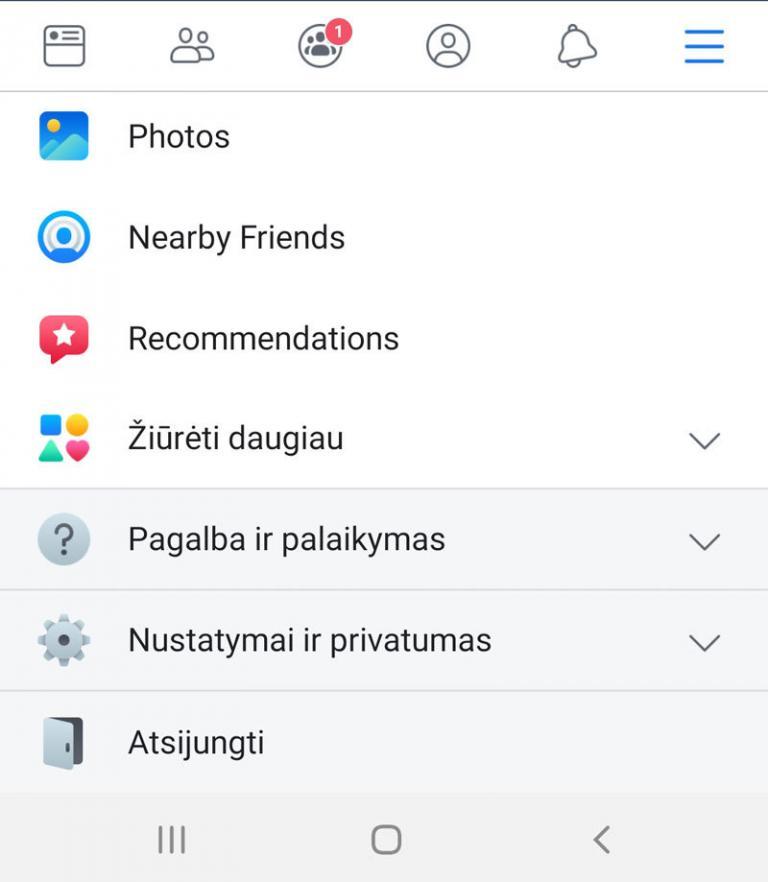Expand Pagalba ir palaikymas section
768x882 pixels.
click(705, 541)
